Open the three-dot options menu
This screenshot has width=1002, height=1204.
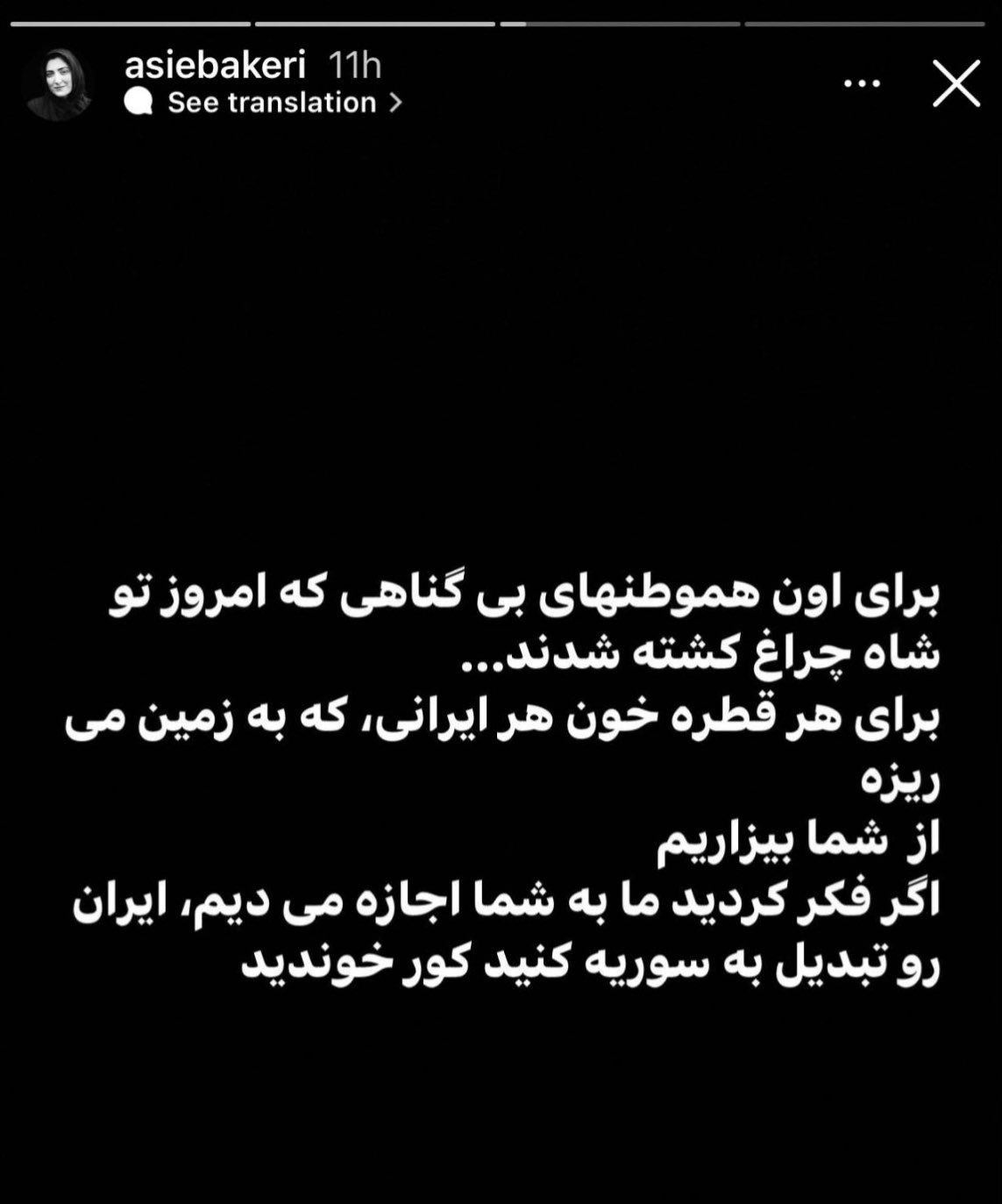tap(862, 84)
